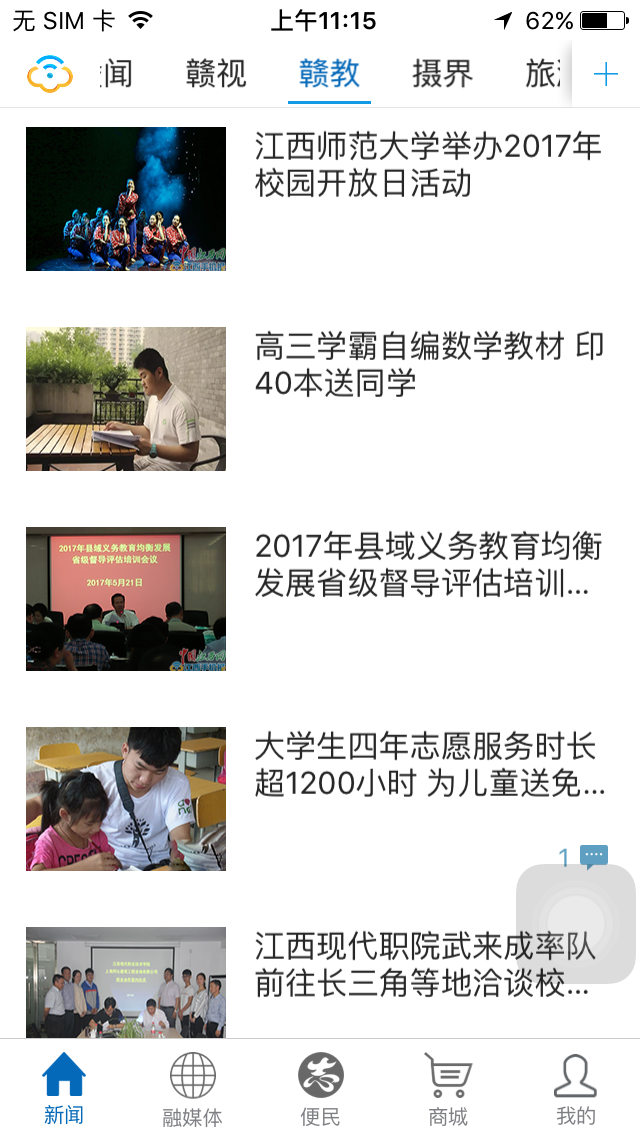The height and width of the screenshot is (1136, 640).
Task: Open the 融媒体 section
Action: tap(192, 1087)
